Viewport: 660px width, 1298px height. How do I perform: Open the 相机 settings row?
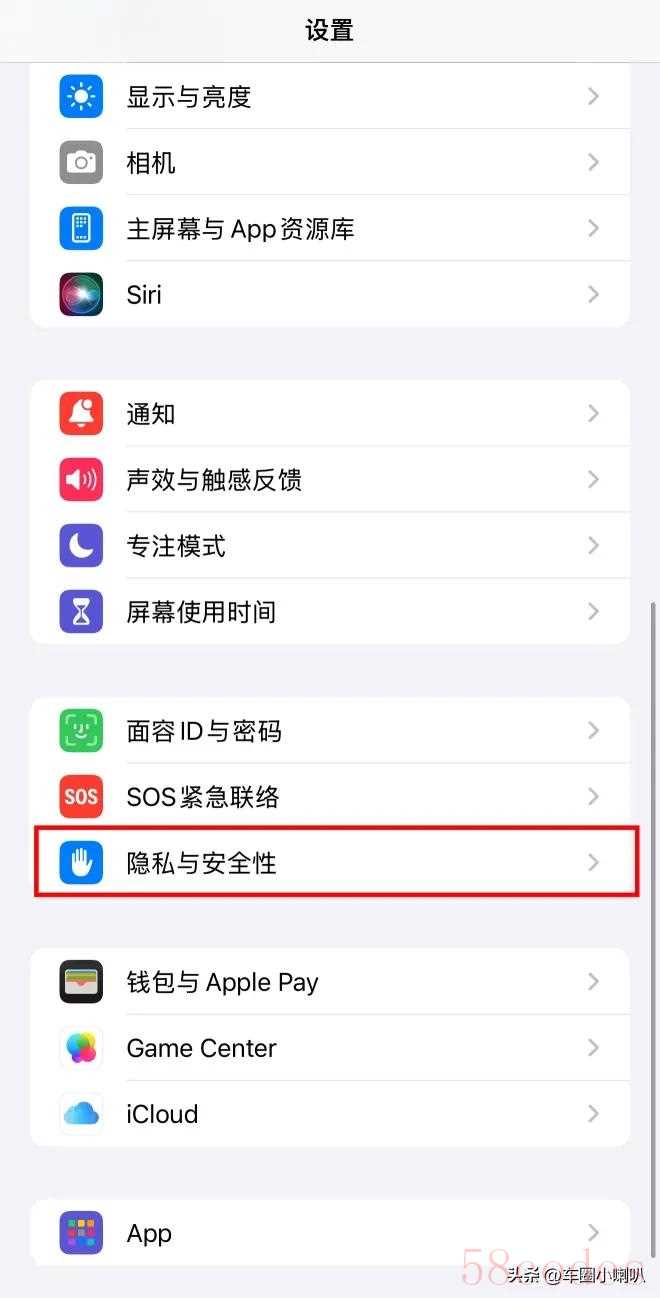tap(330, 162)
